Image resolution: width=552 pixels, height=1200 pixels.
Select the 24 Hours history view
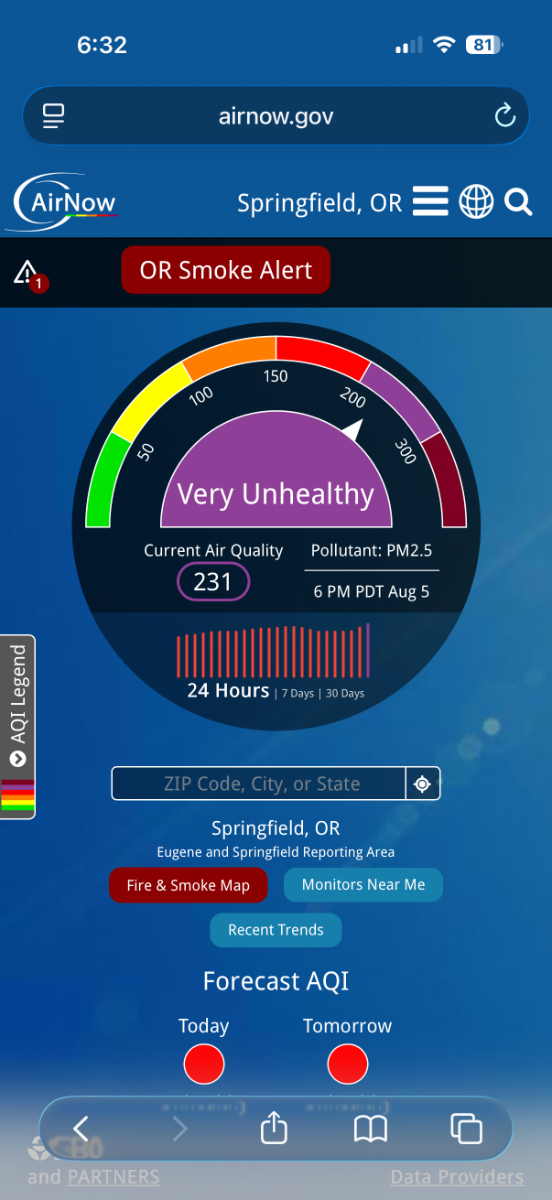[228, 690]
